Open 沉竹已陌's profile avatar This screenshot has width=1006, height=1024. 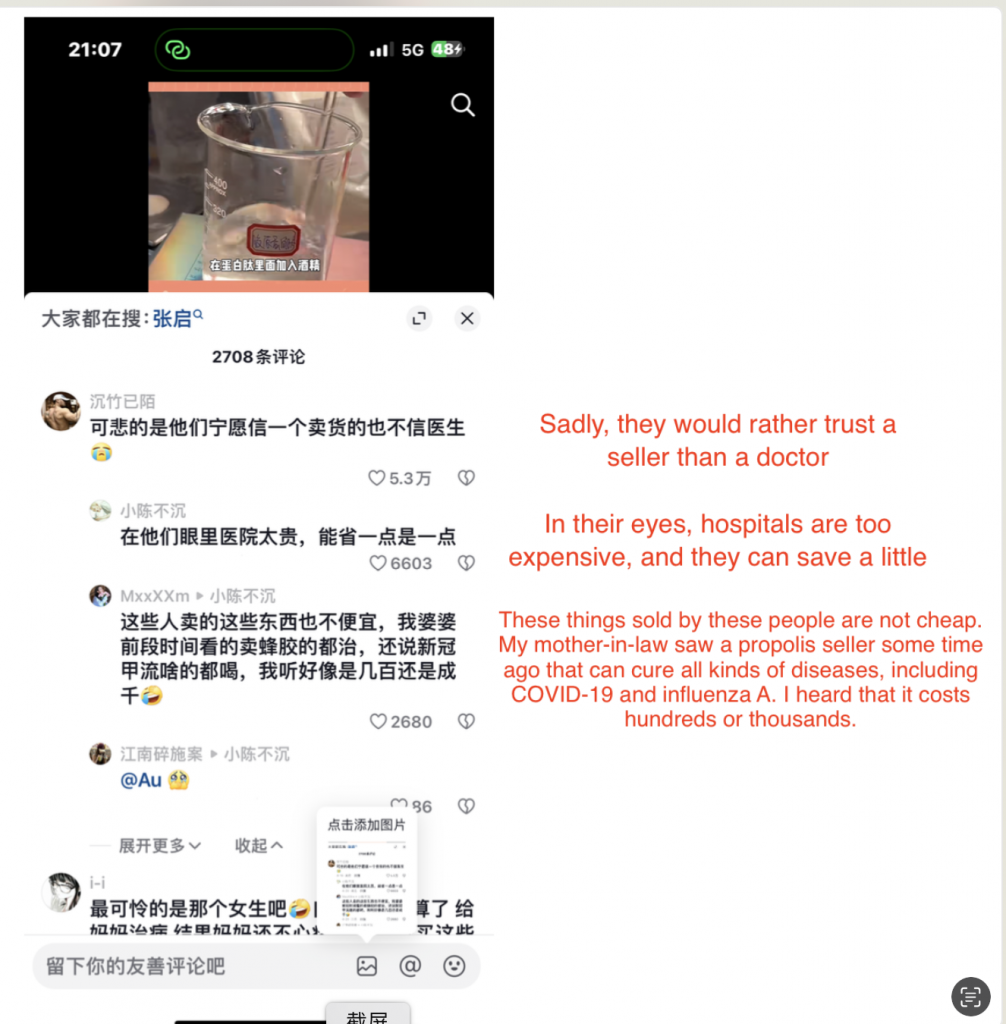click(61, 411)
